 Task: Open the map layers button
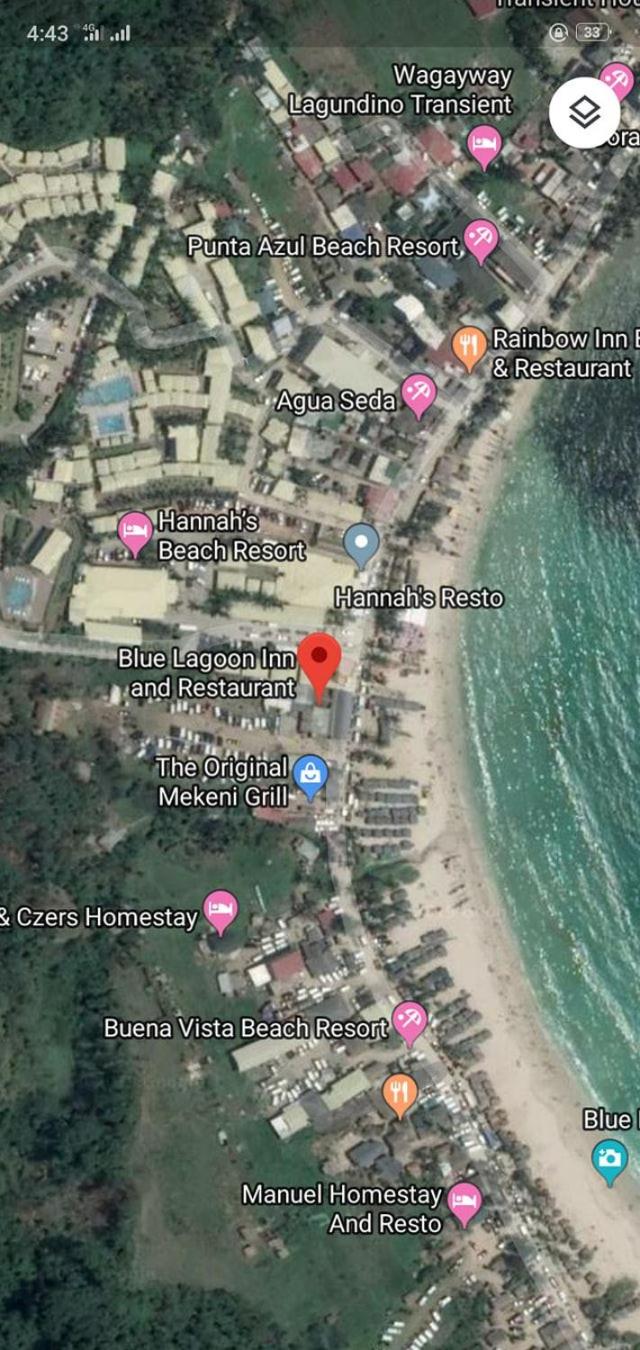click(x=584, y=113)
